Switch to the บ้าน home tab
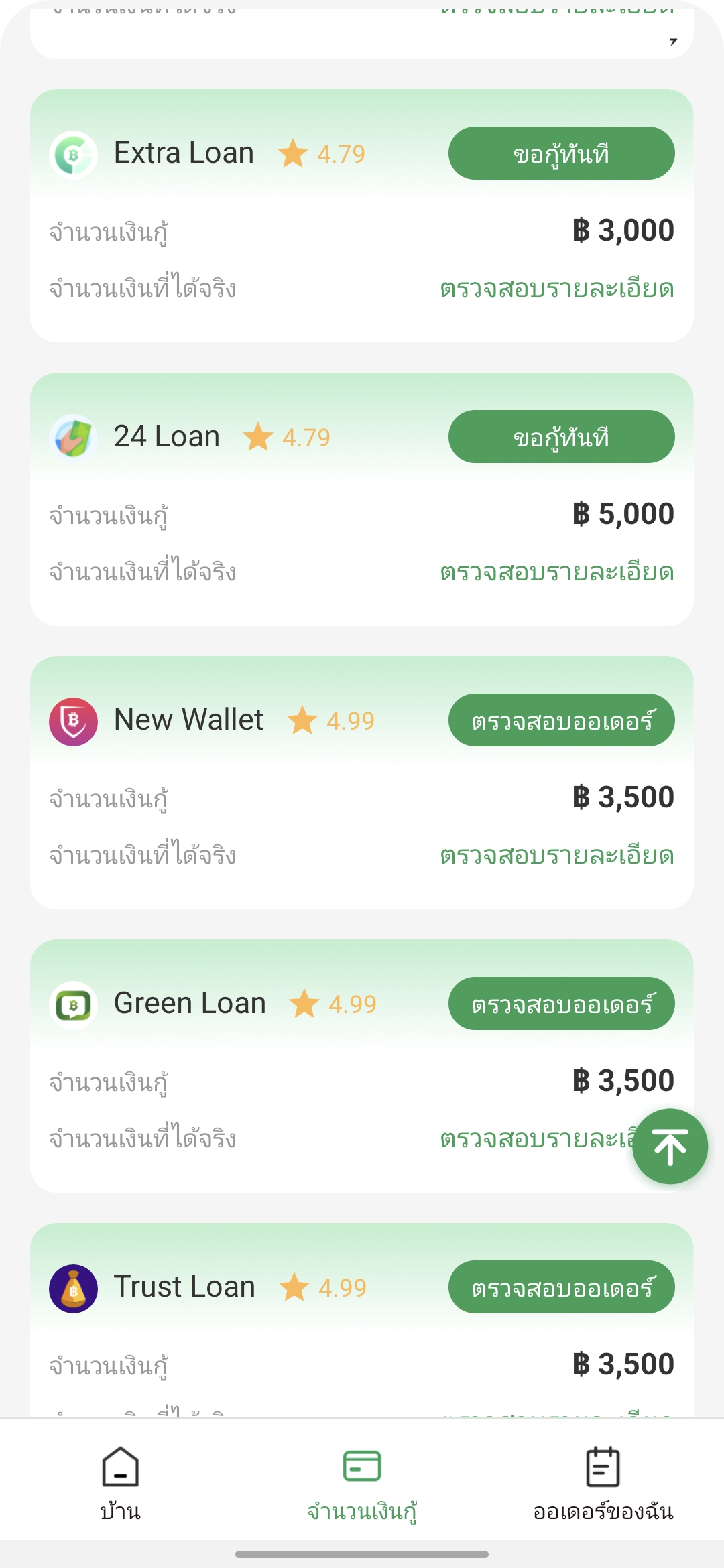Screen dimensions: 724x1568 [121, 1484]
